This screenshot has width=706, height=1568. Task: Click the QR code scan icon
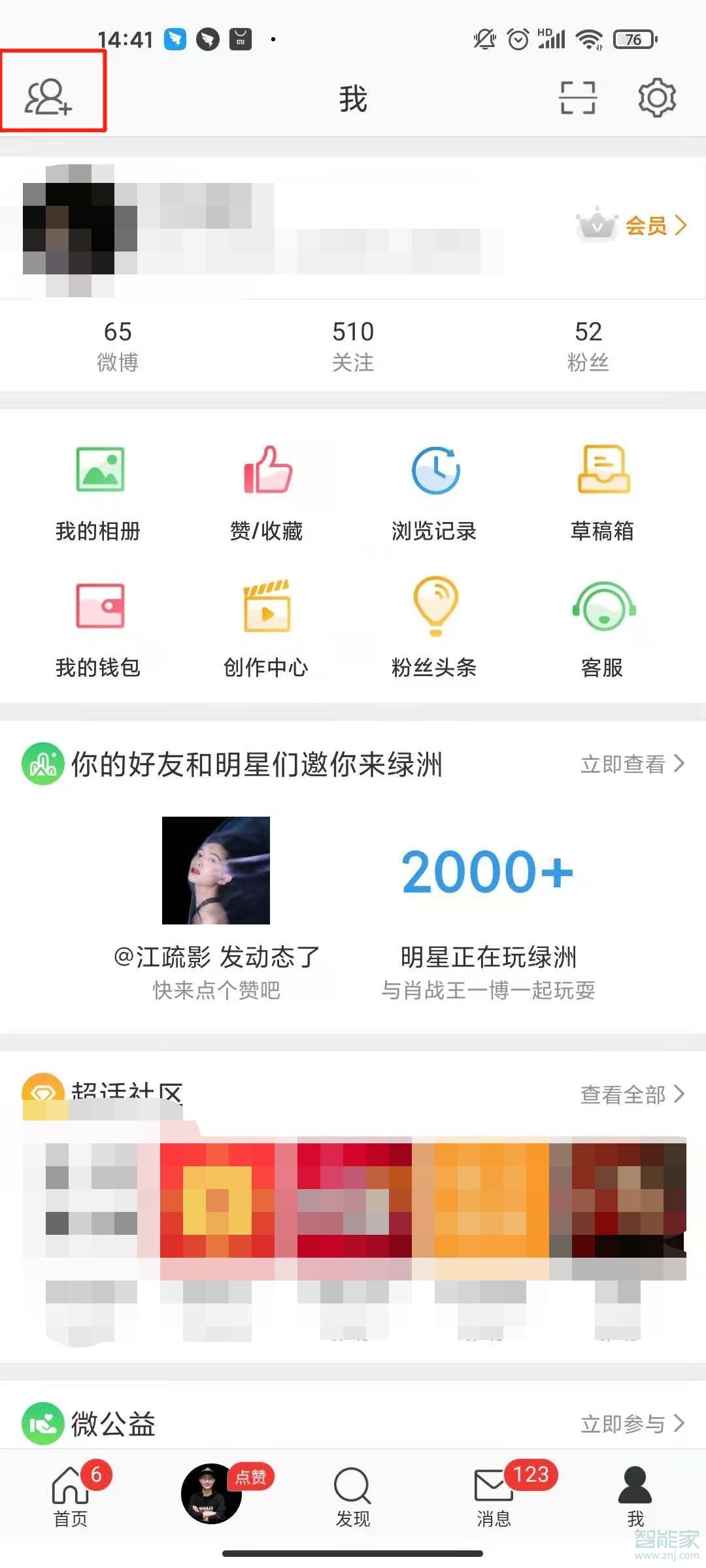(x=578, y=97)
